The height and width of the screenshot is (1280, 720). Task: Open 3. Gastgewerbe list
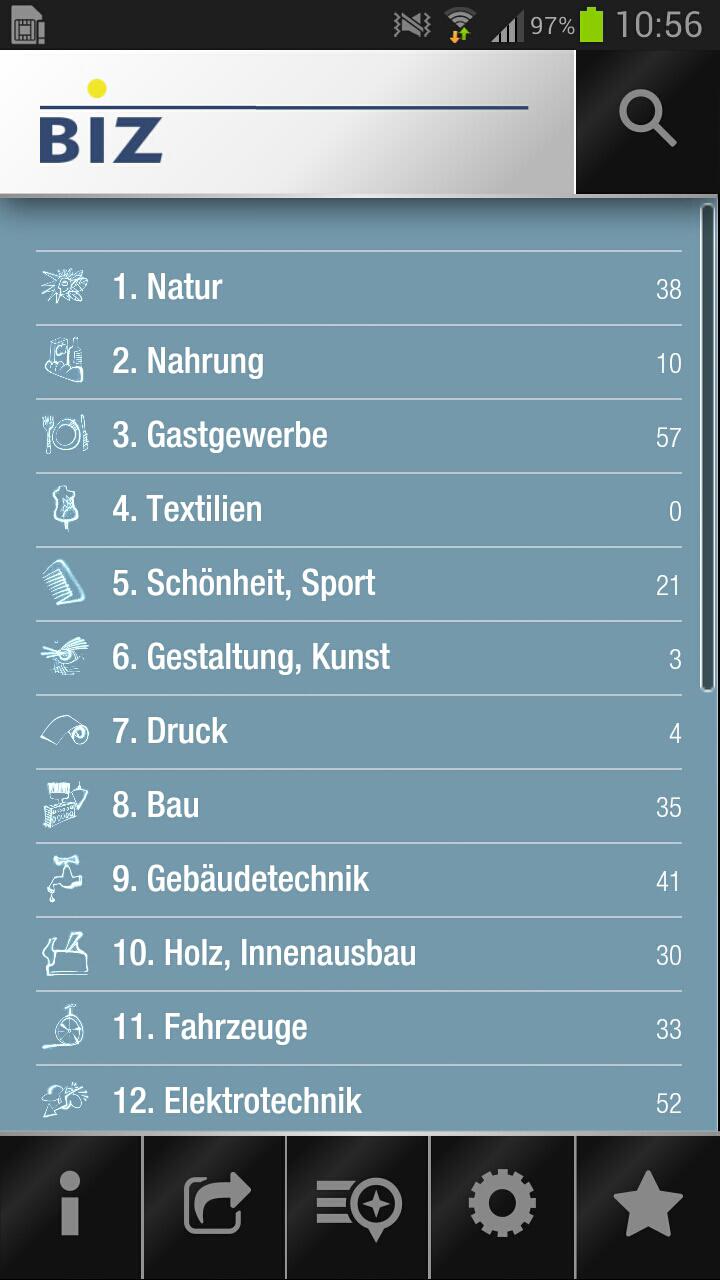point(358,436)
